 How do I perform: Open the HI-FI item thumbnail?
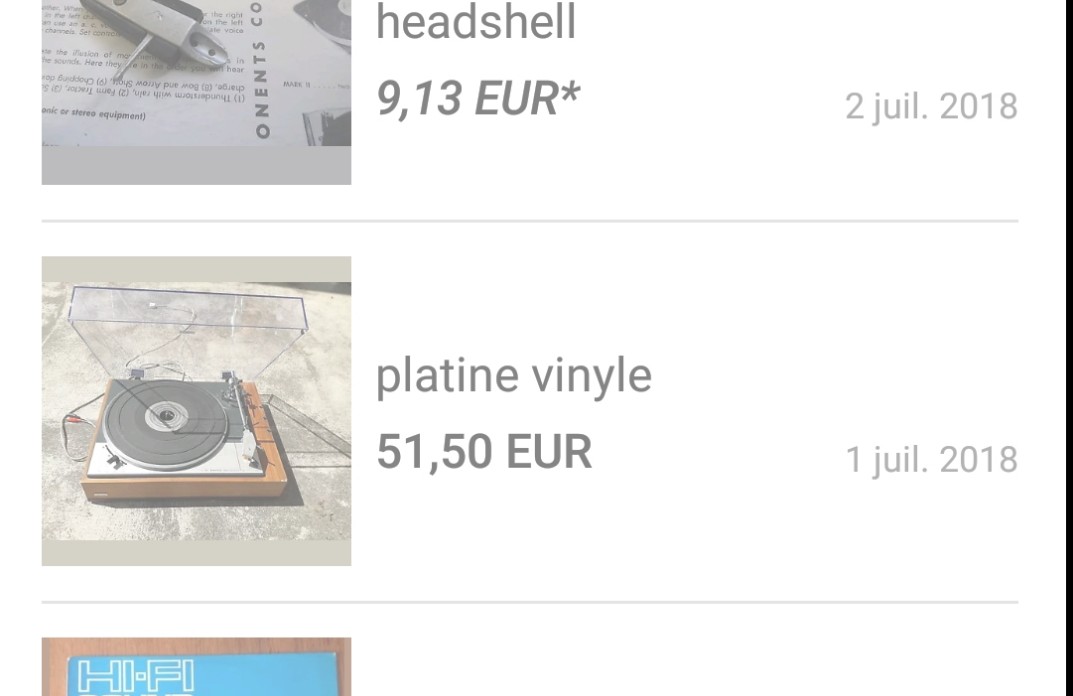click(196, 667)
